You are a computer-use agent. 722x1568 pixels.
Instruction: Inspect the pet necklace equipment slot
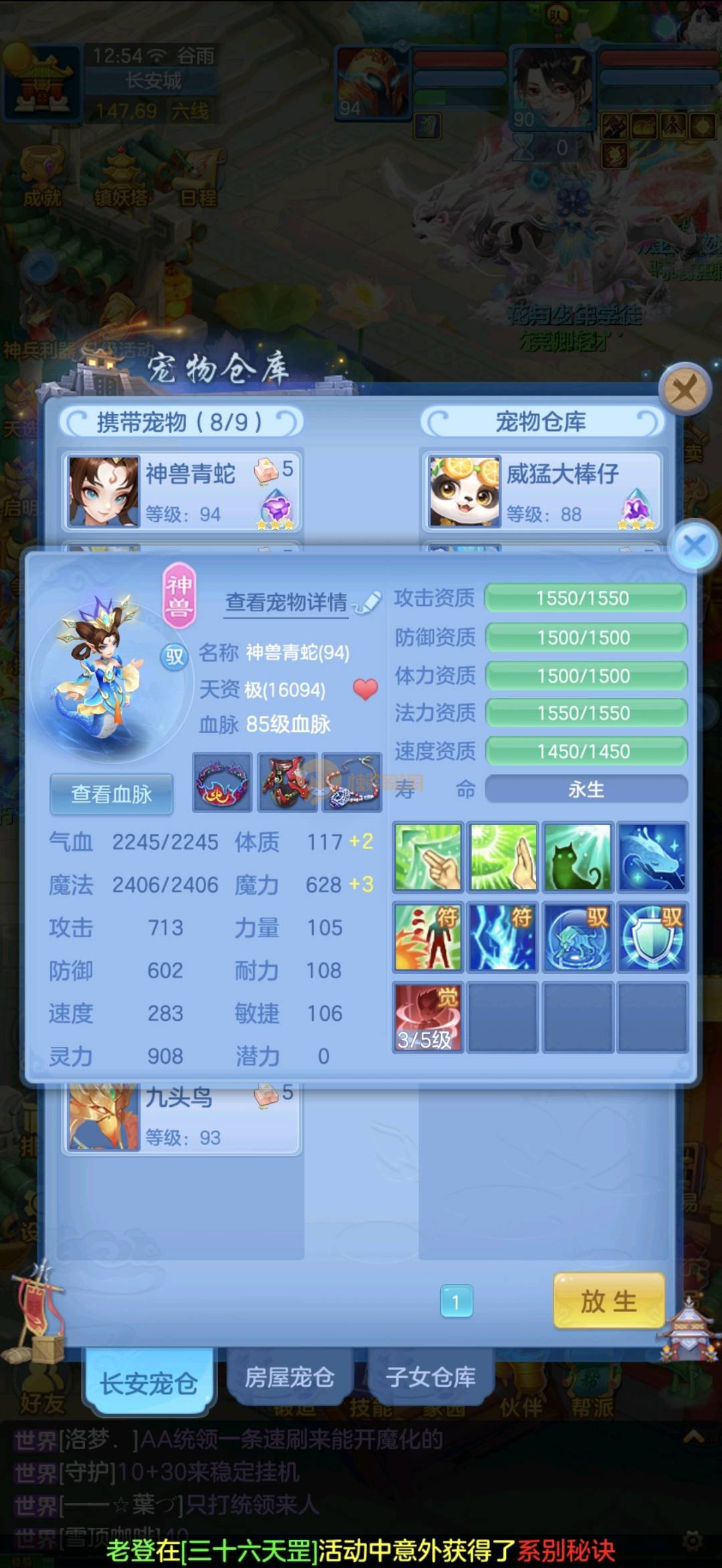click(352, 782)
